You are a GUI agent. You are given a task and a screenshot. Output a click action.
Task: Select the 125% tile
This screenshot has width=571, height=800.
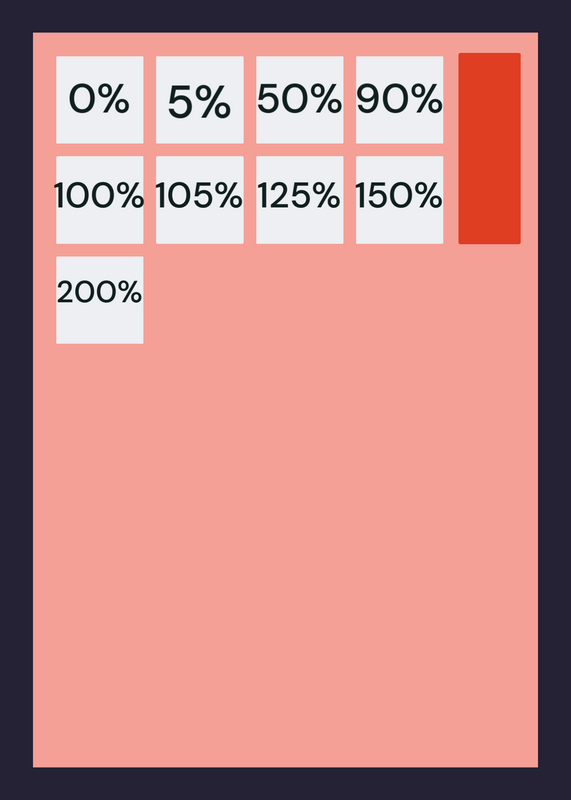pyautogui.click(x=300, y=200)
